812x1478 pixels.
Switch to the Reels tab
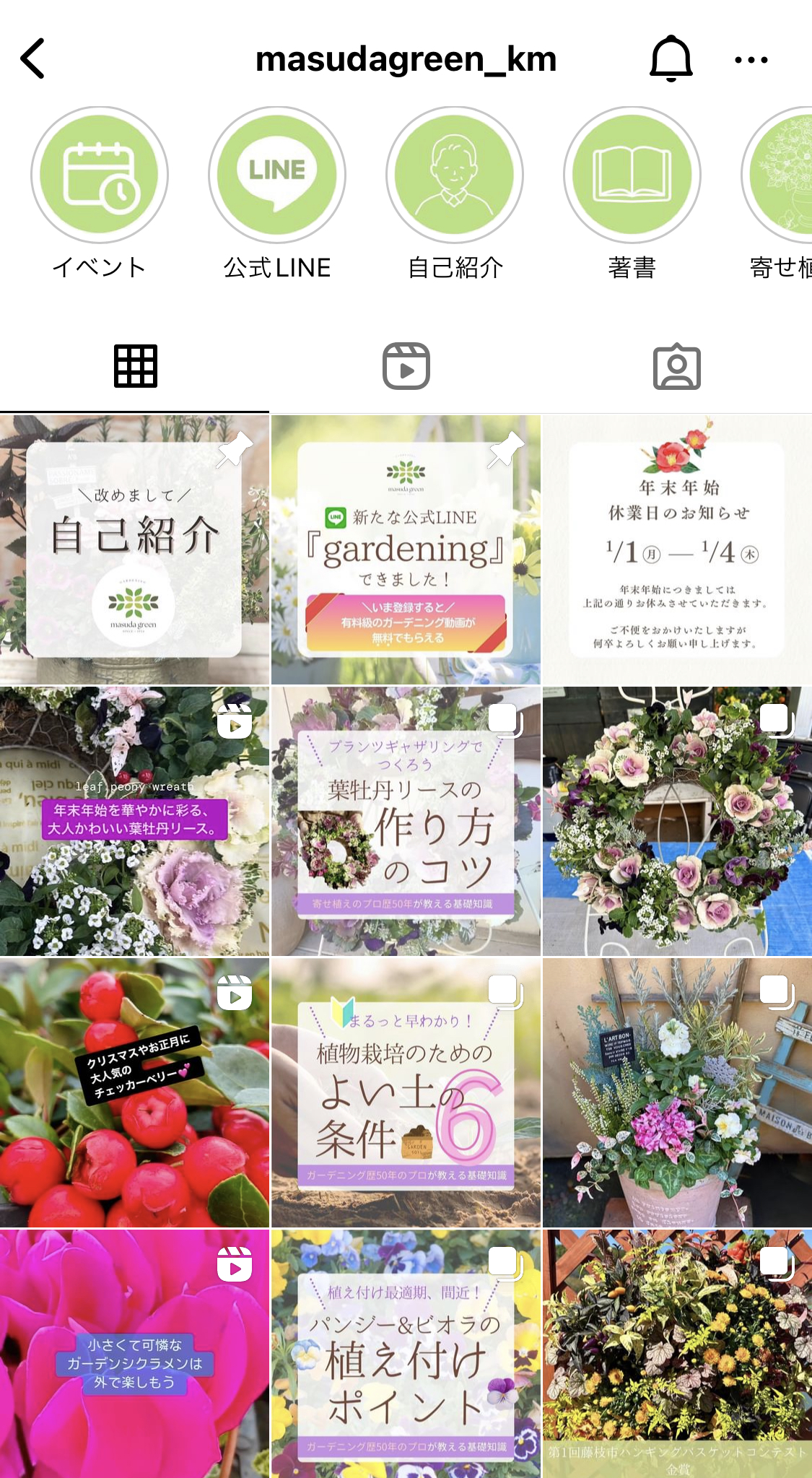406,367
